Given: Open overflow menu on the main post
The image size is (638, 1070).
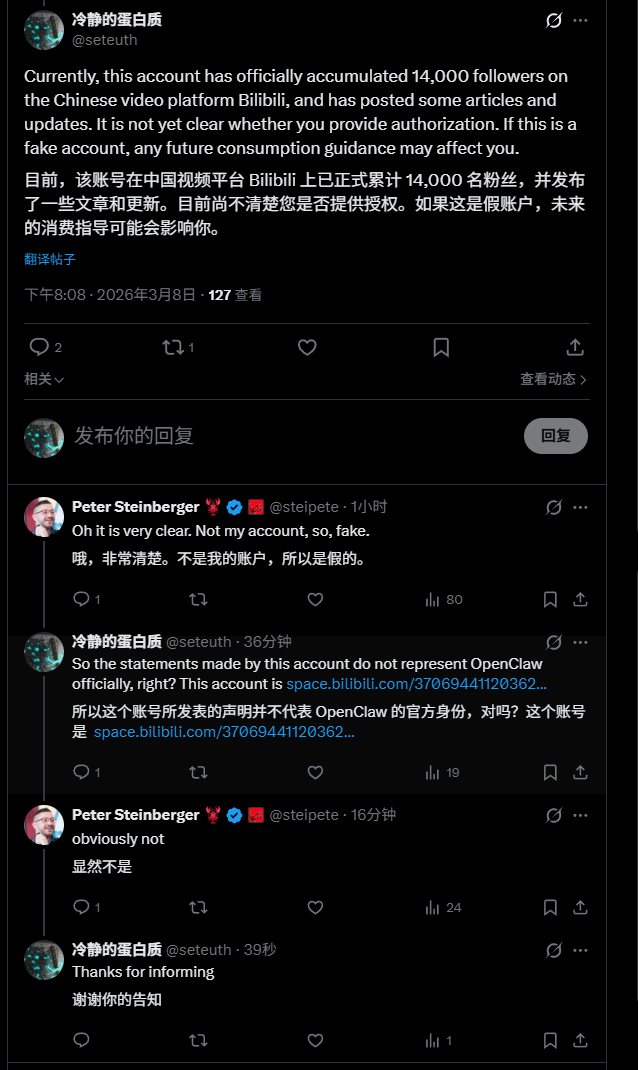Looking at the screenshot, I should [x=580, y=20].
